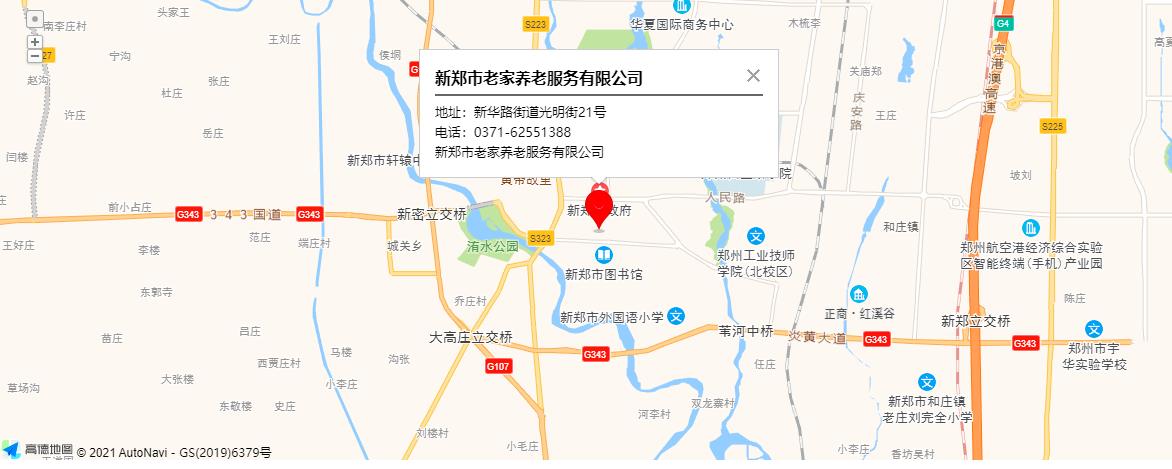
Task: Close the 新郑市老家养老服务有限公司 info window
Action: [753, 75]
